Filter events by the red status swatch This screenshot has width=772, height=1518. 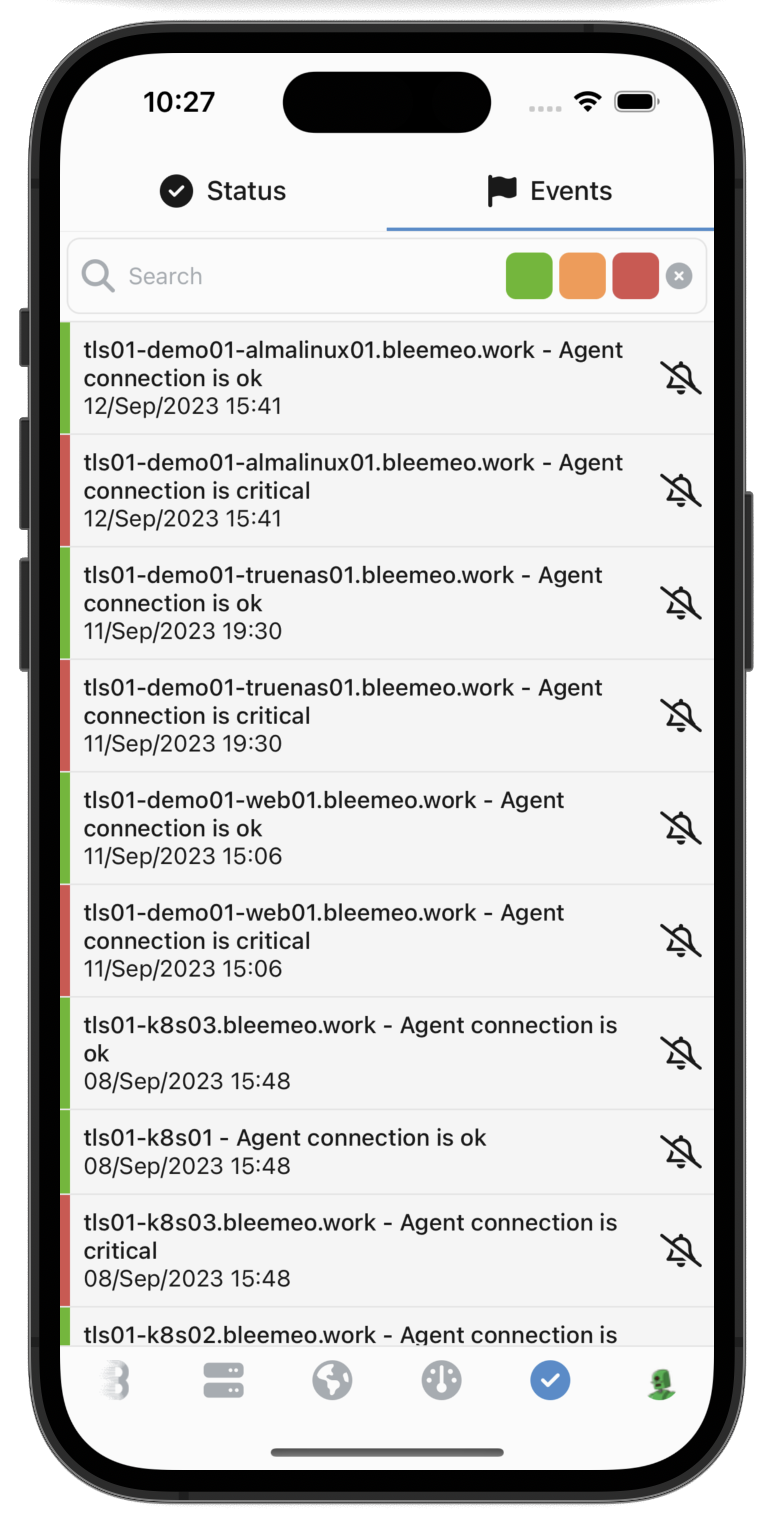635,276
